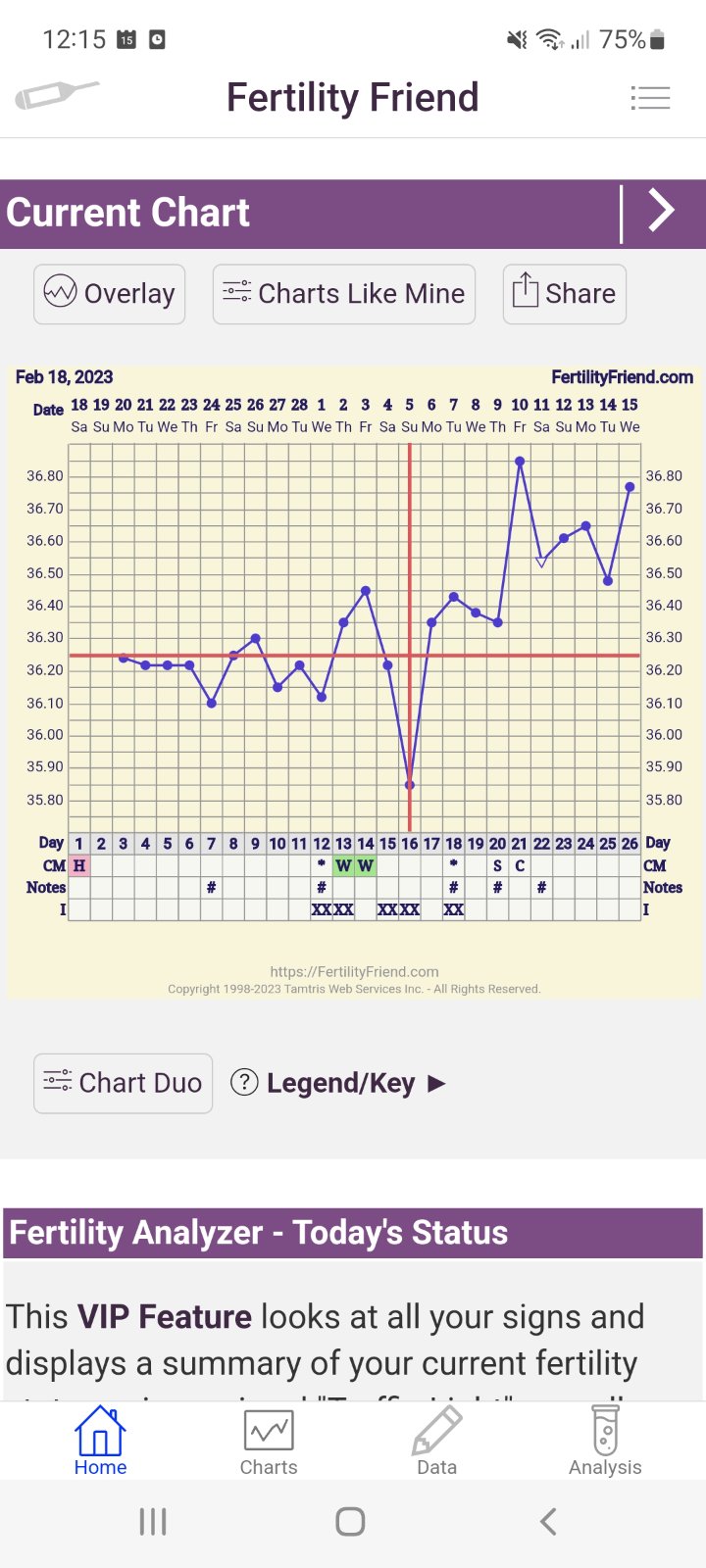This screenshot has height=1568, width=706.
Task: Switch to the Charts tab
Action: [x=269, y=1441]
